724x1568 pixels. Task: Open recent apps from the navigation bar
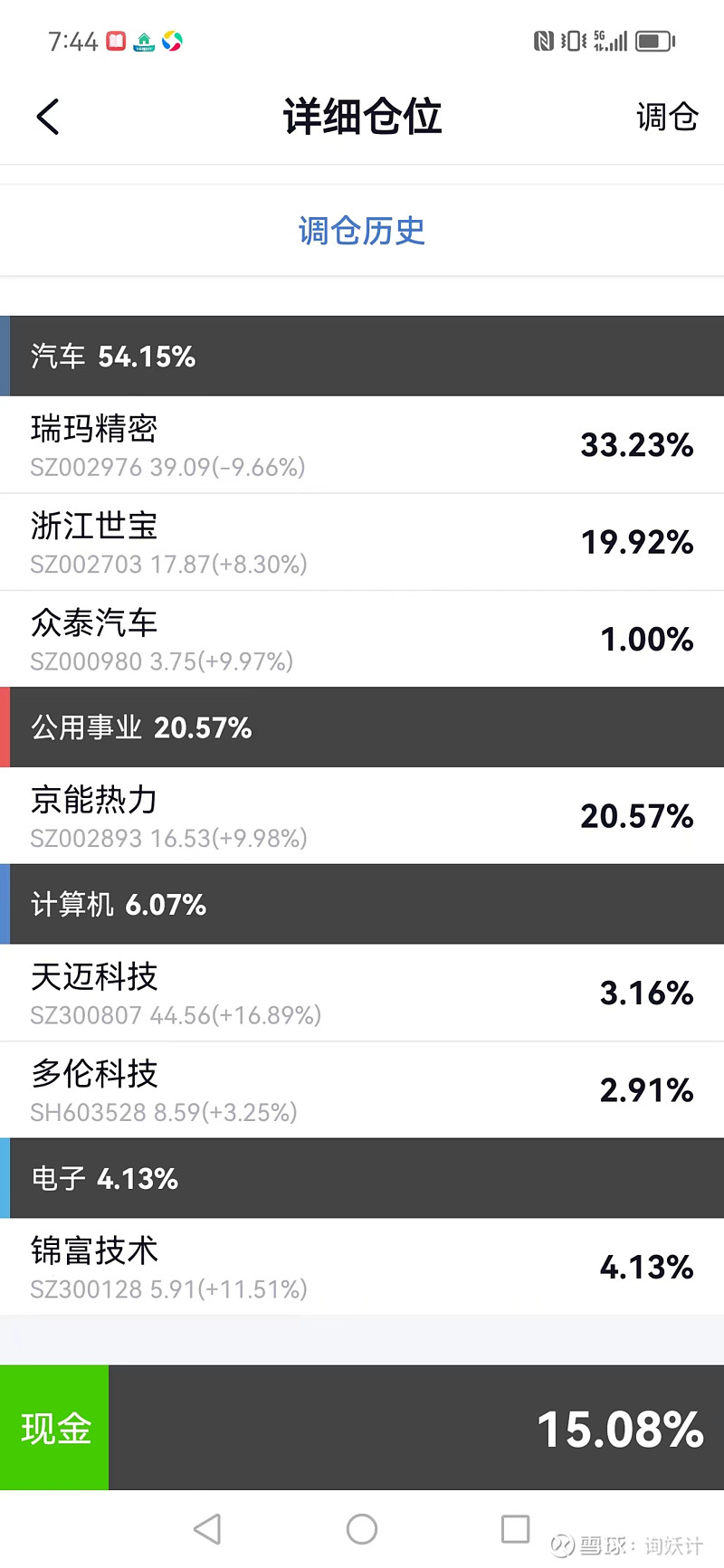516,1529
